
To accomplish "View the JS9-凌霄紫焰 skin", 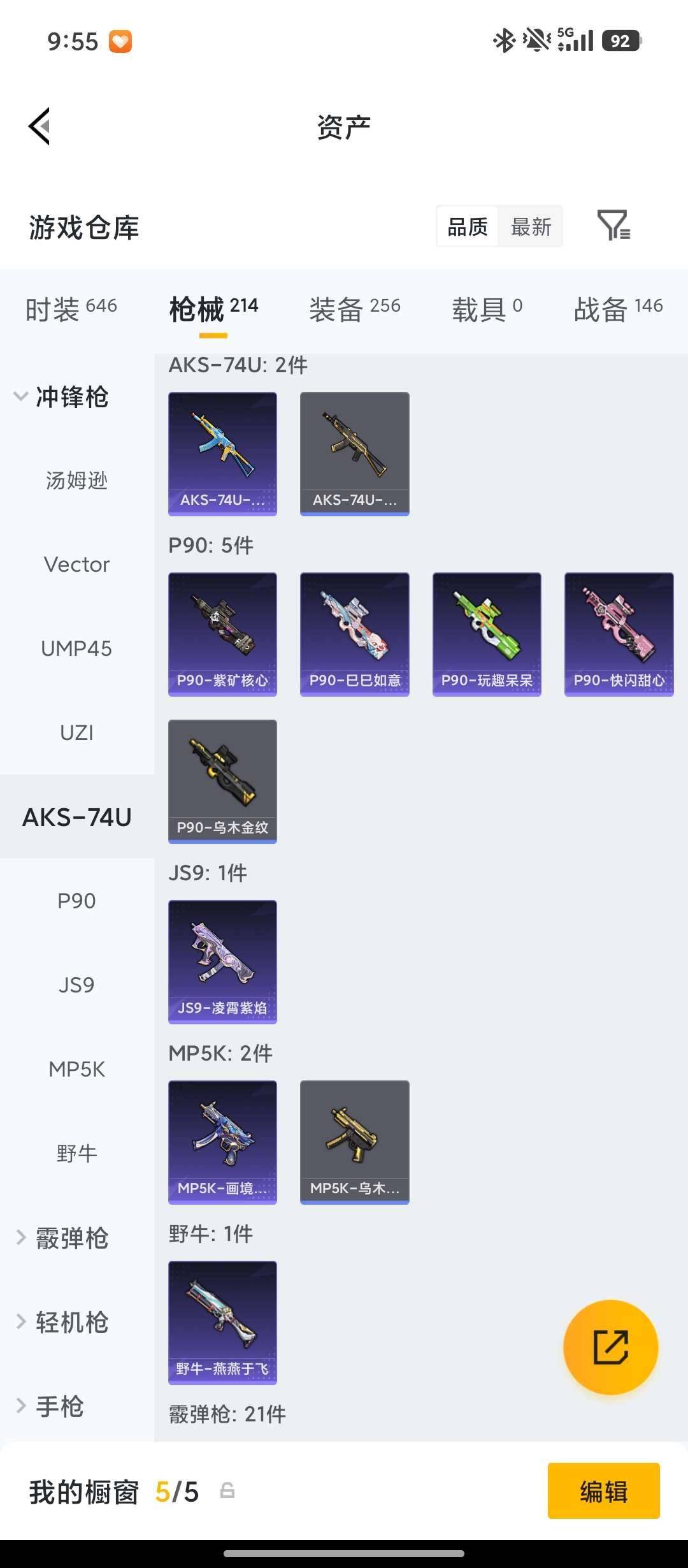I will 222,961.
